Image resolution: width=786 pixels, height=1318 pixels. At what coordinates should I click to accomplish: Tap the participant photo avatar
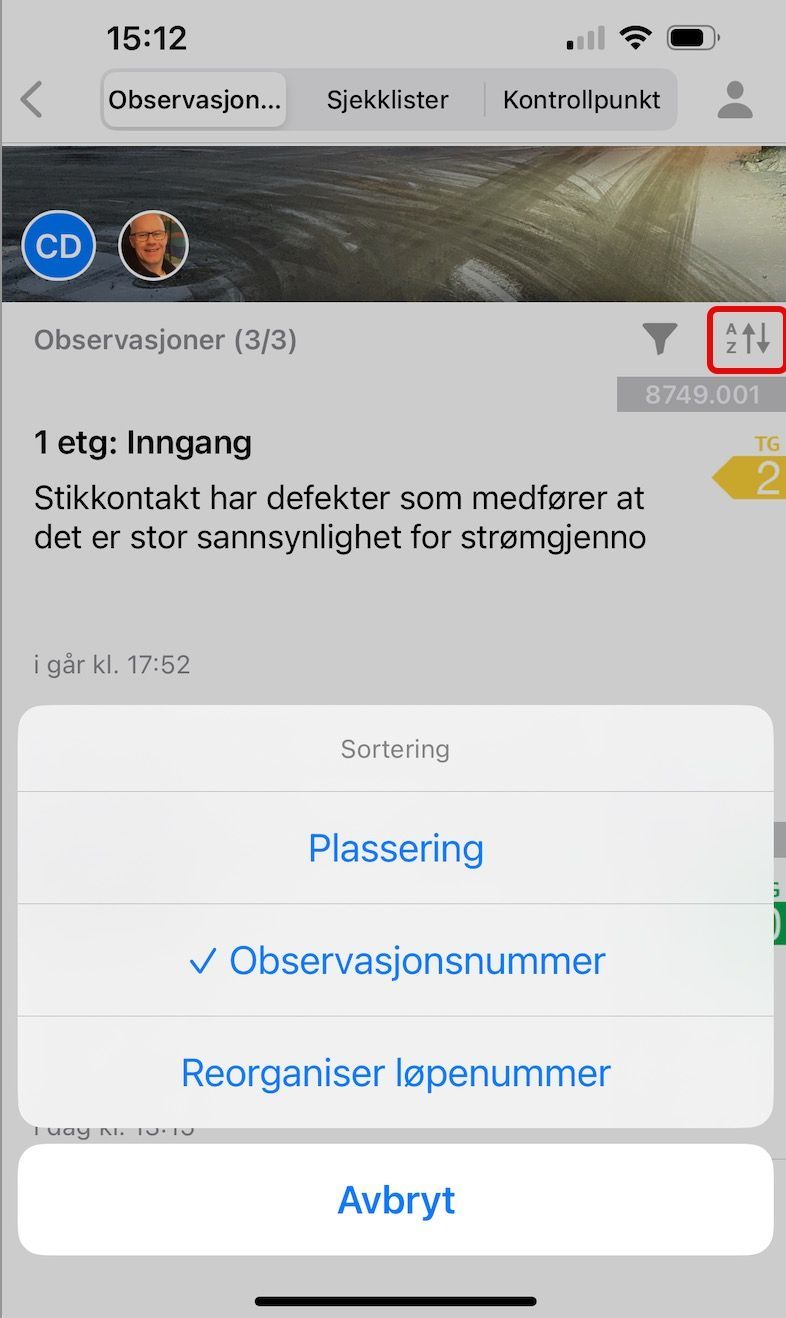pyautogui.click(x=153, y=245)
